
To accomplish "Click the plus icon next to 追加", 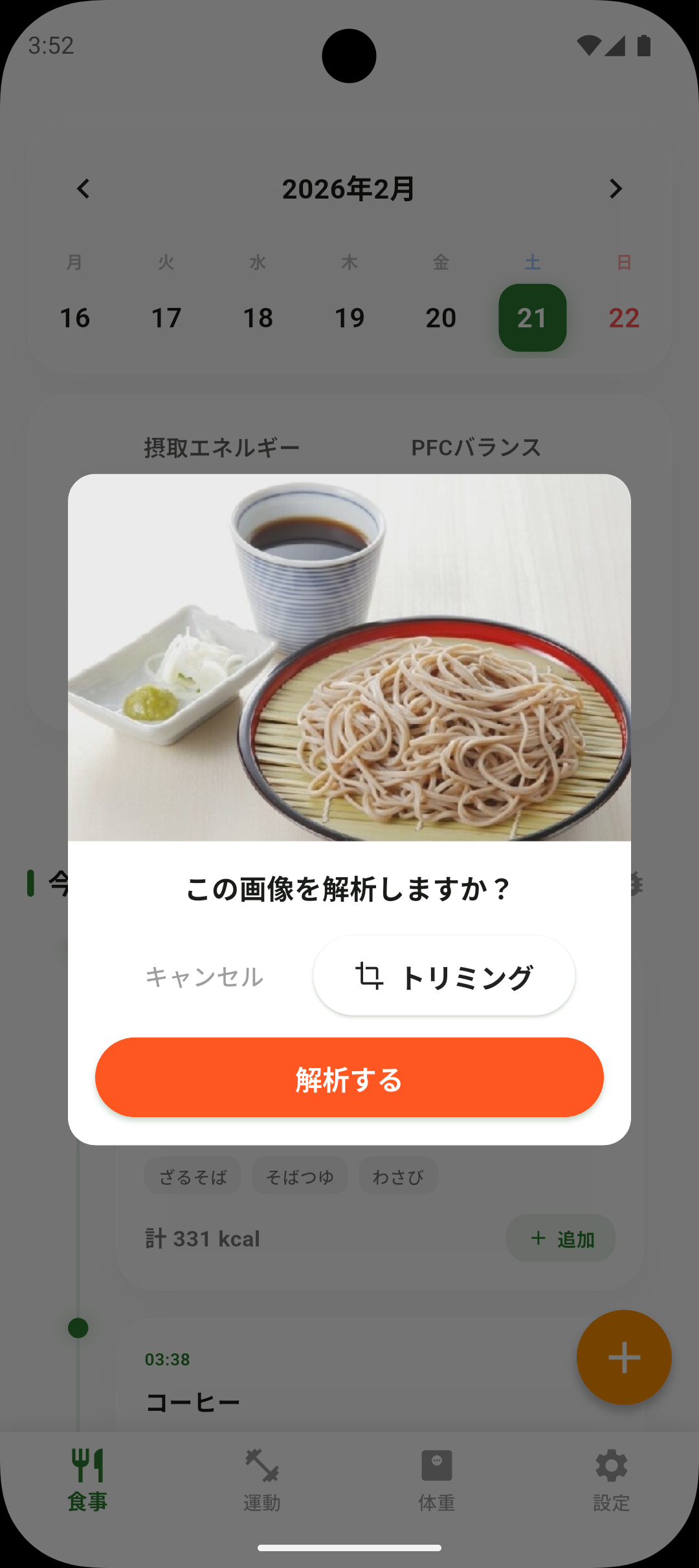I will [538, 1237].
